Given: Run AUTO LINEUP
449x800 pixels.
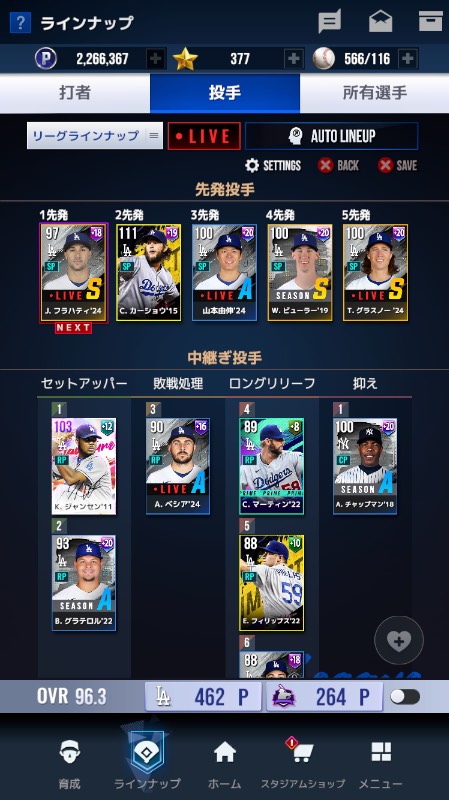Looking at the screenshot, I should click(x=332, y=136).
